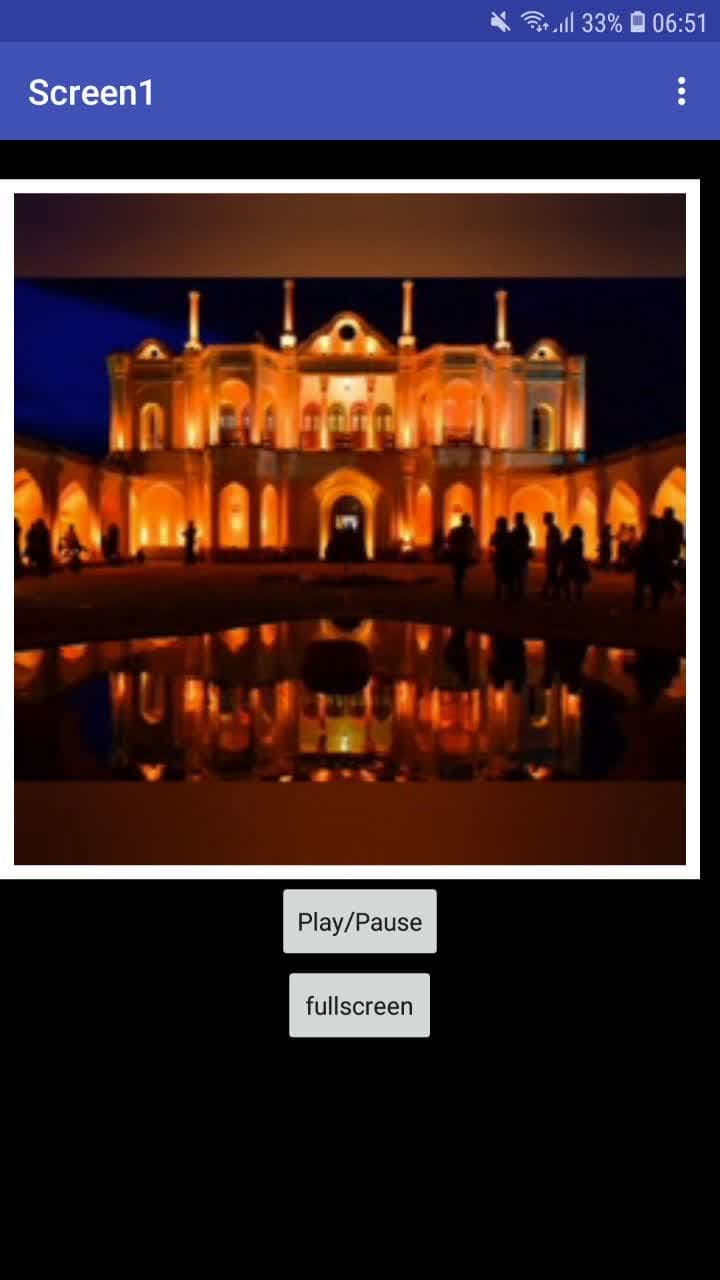Tap the fullscreen button
The image size is (720, 1280).
click(x=359, y=1005)
